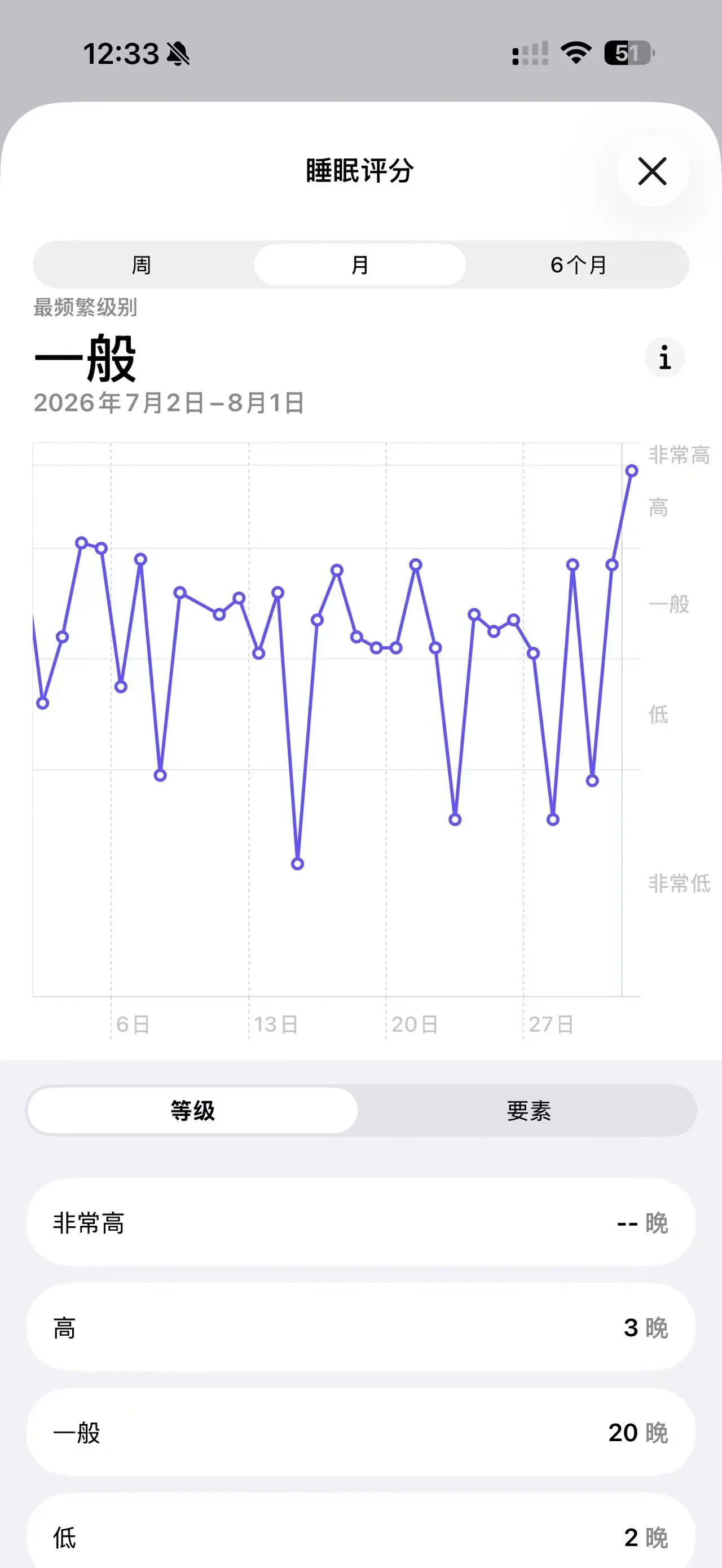Open the info button beside 一般
Image resolution: width=722 pixels, height=1568 pixels.
665,357
